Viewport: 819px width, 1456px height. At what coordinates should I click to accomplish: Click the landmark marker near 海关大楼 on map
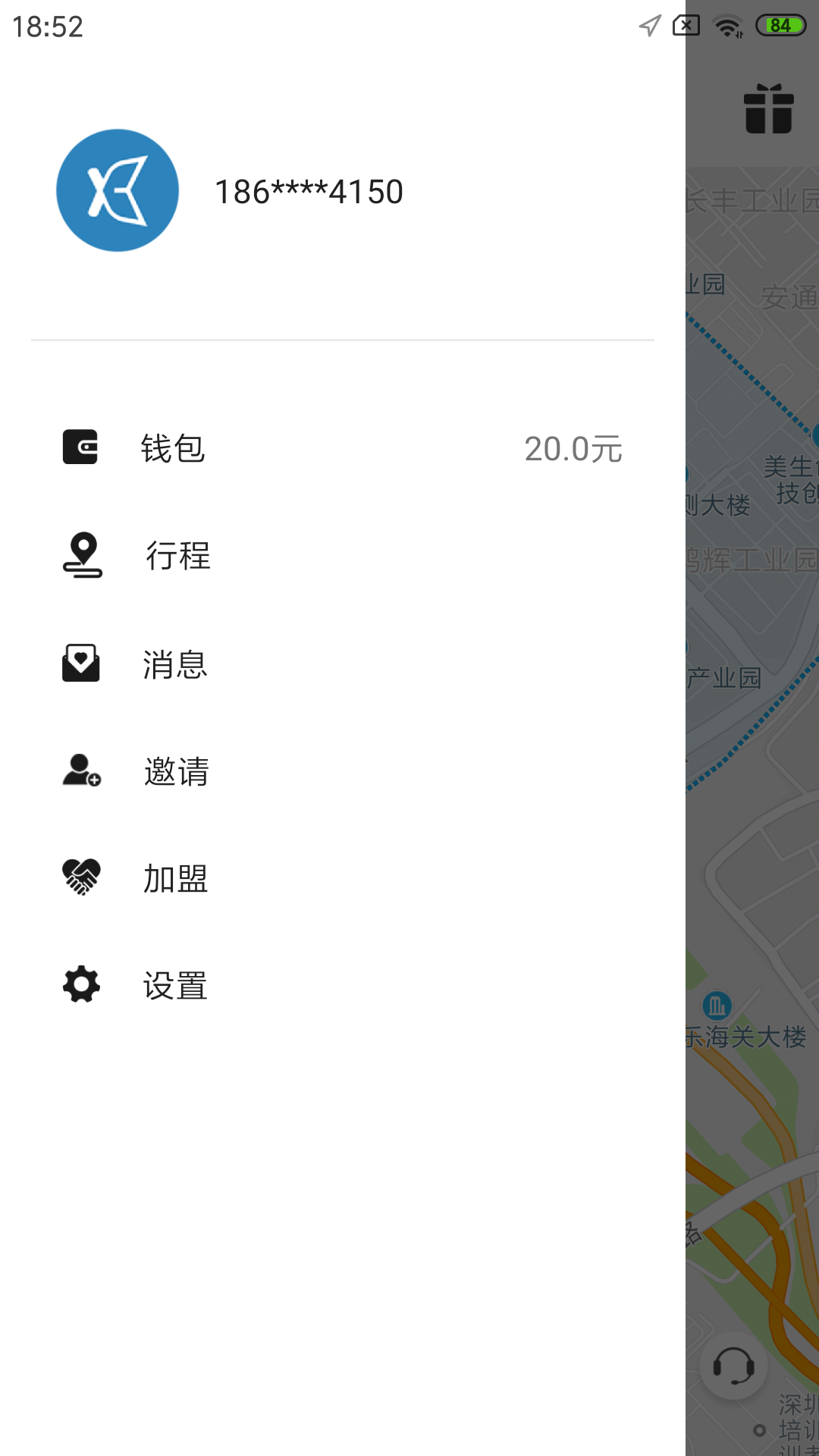[x=716, y=1006]
